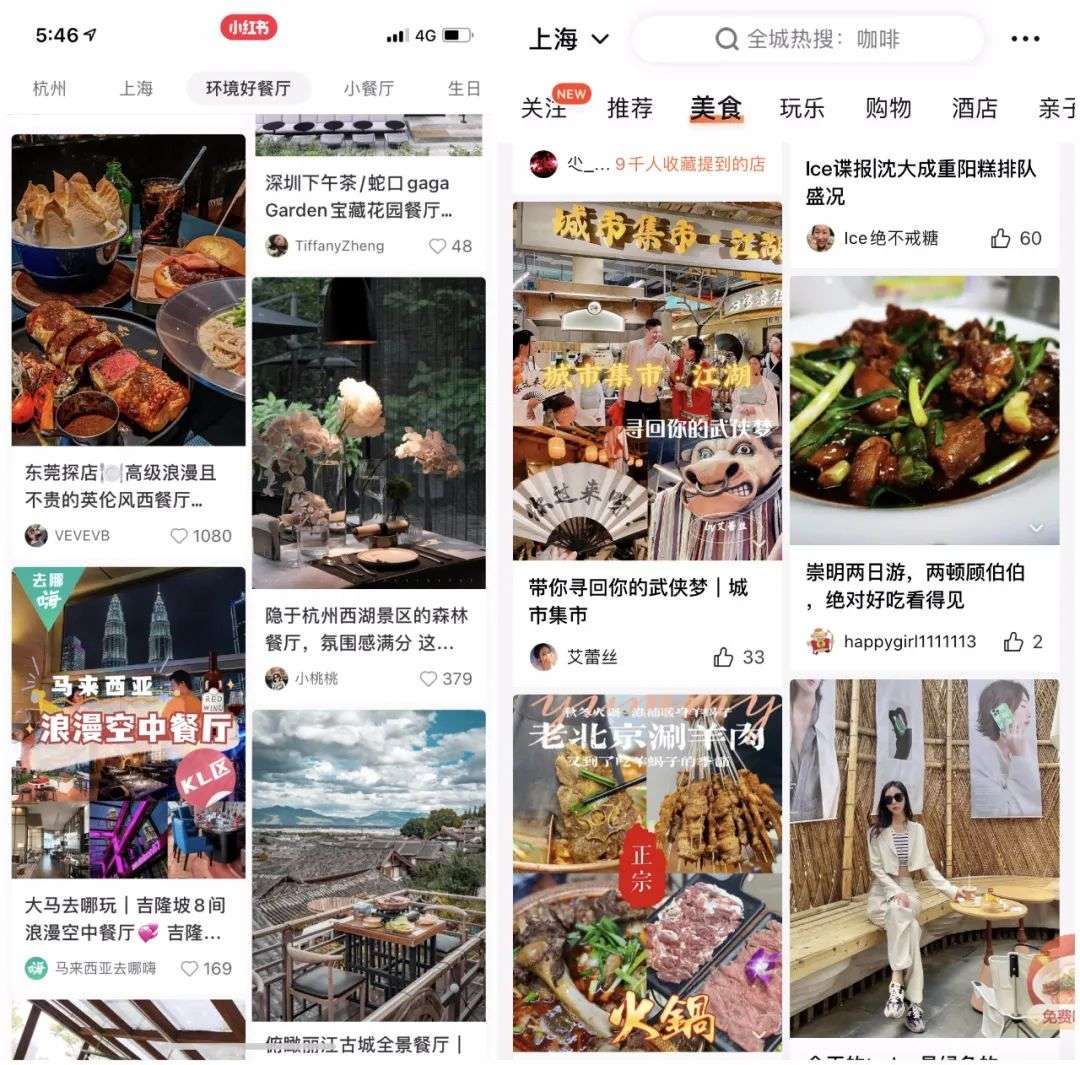Like the 马来西亚去哪嗨 post
Image resolution: width=1080 pixels, height=1065 pixels.
point(191,968)
